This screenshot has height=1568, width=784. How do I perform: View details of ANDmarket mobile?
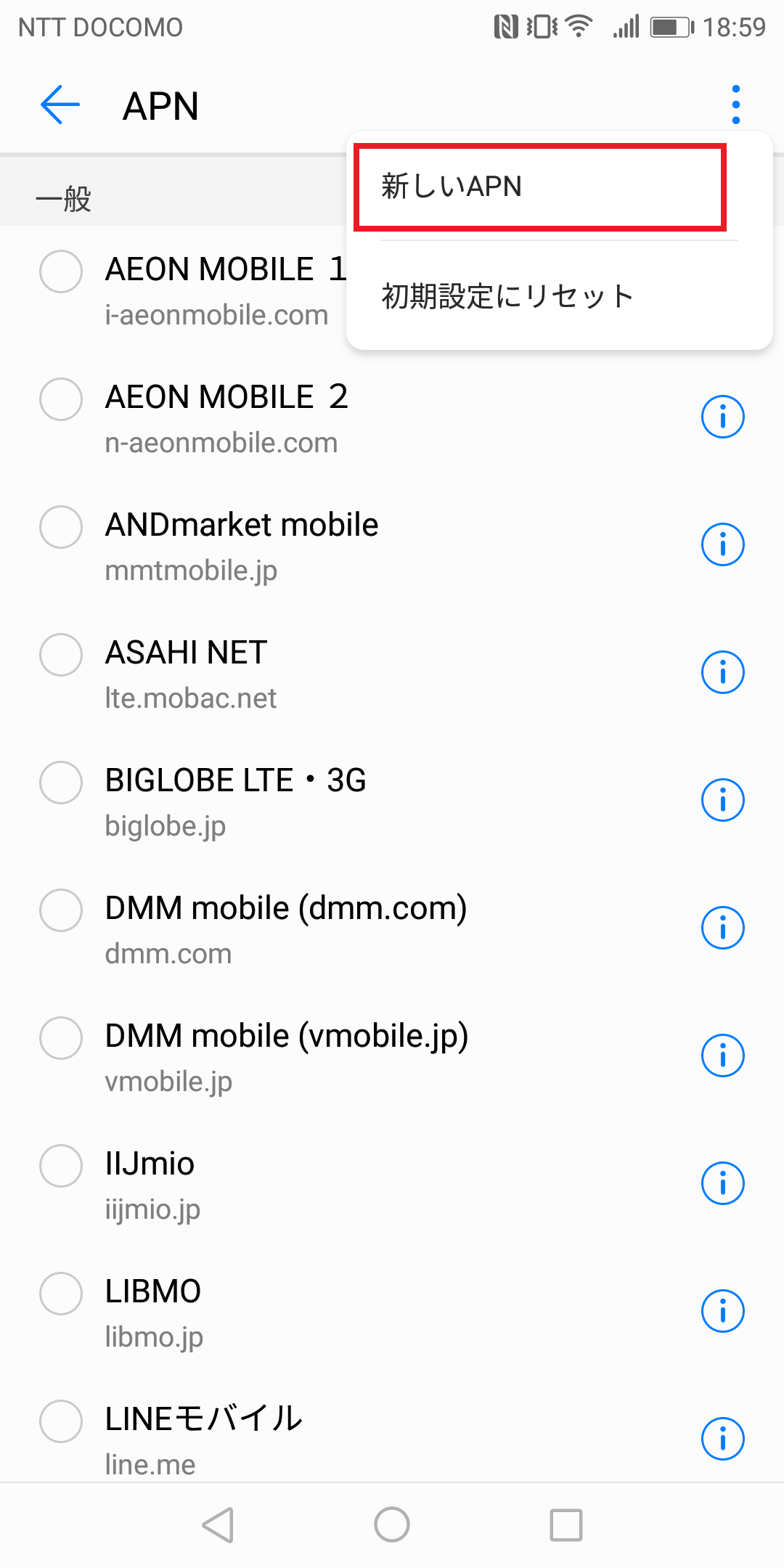click(722, 544)
